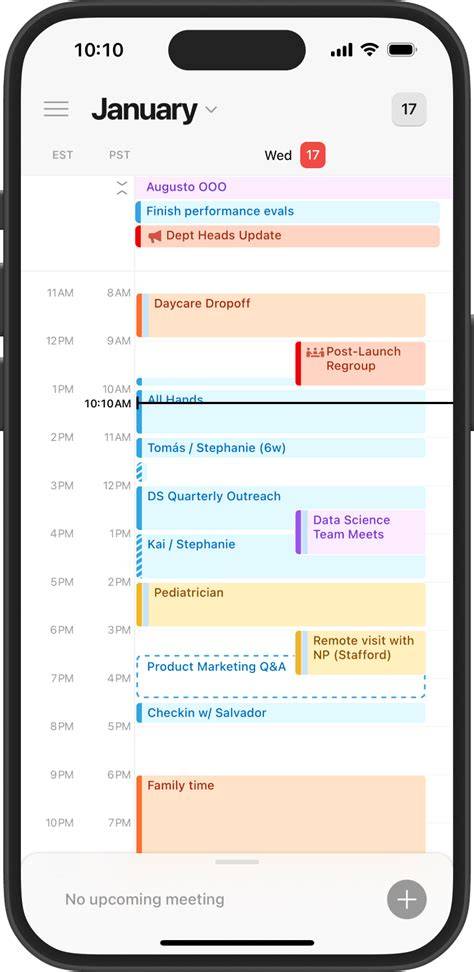Open the Family time event
Screen dimensions: 474x972
pos(281,814)
